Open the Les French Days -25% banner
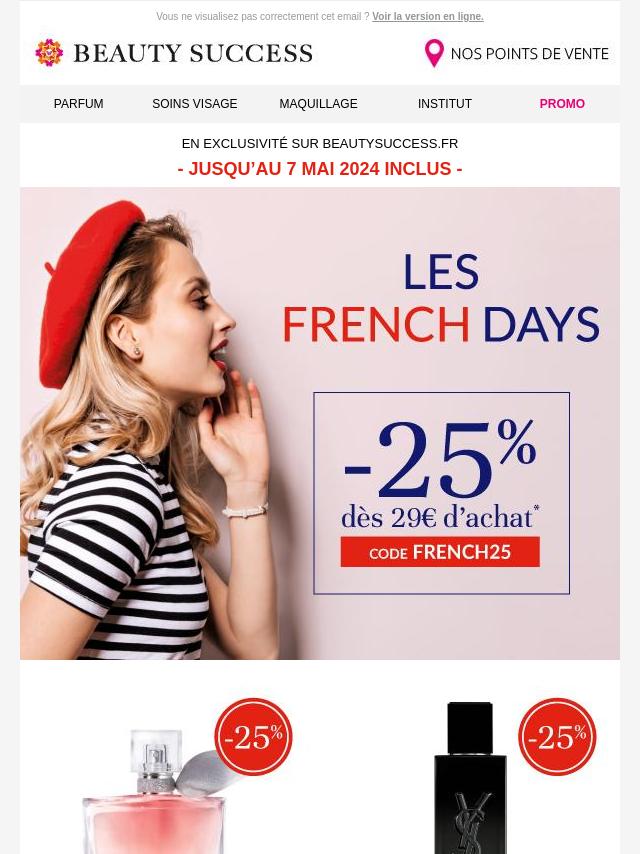640x854 pixels. tap(320, 423)
